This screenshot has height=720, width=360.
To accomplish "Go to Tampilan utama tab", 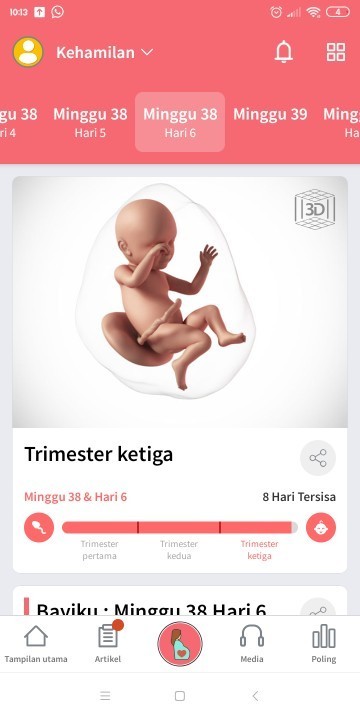I will [x=36, y=644].
